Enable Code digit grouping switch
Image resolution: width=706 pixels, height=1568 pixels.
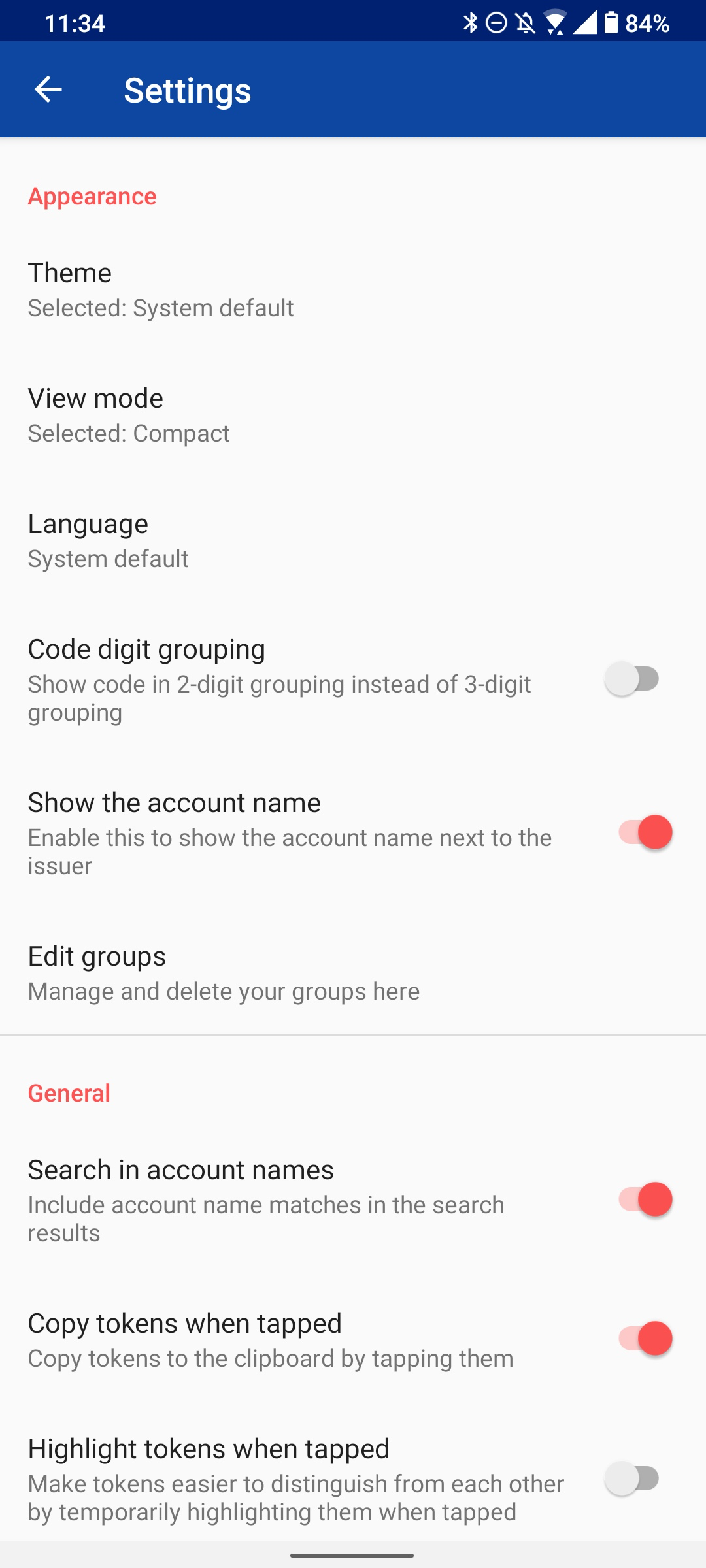633,679
